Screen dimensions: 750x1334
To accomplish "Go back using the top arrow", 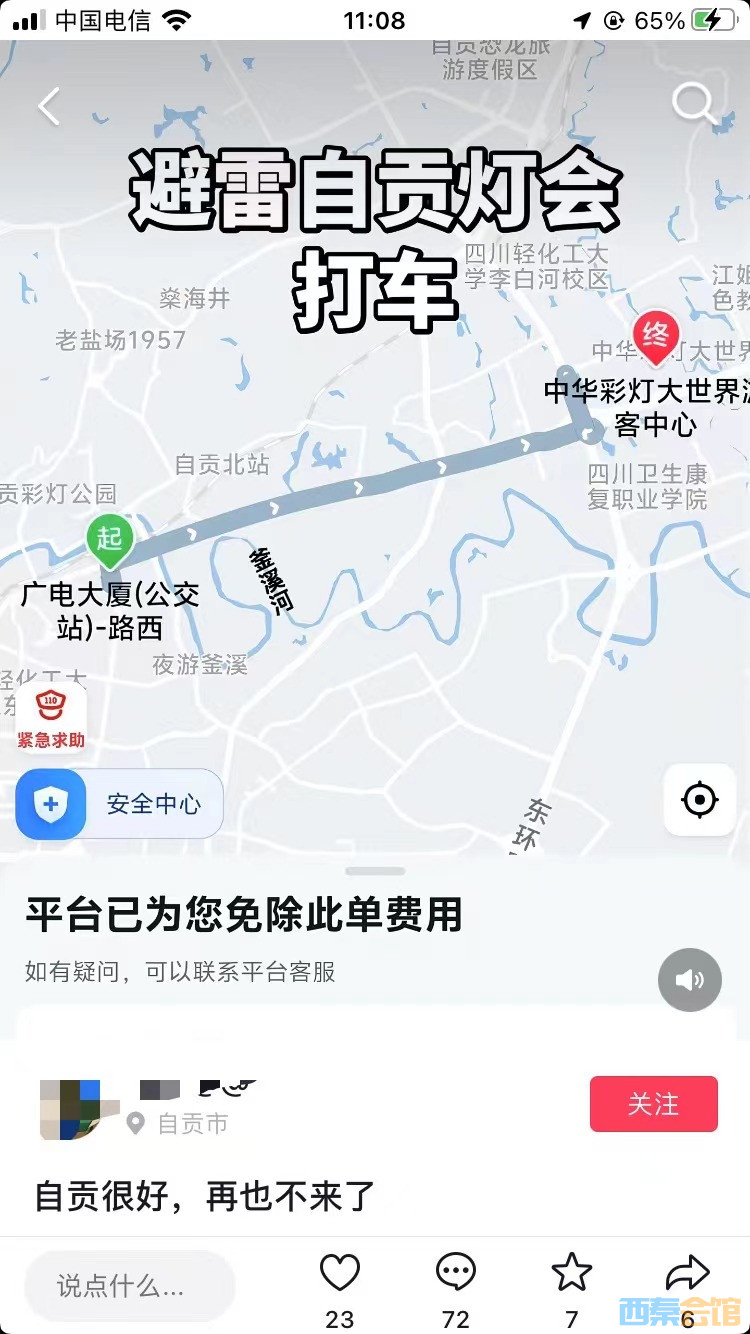I will pos(49,106).
